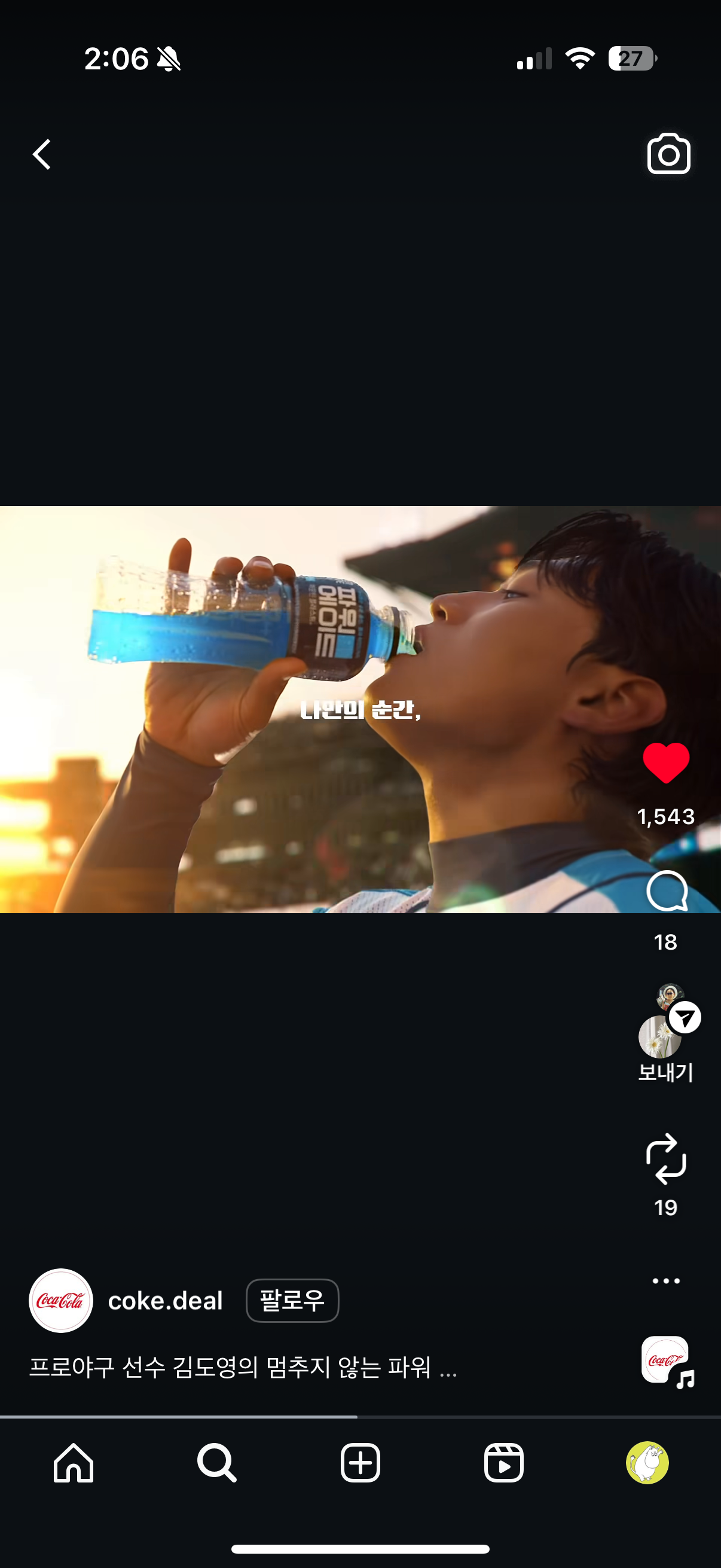Go to the Home tab
Screen dimensions: 721x1568
tap(74, 1463)
